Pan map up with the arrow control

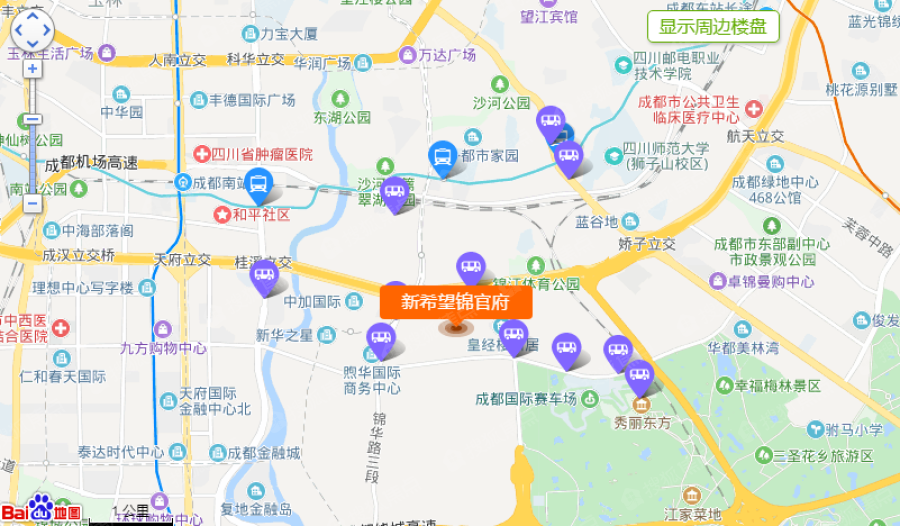32,18
